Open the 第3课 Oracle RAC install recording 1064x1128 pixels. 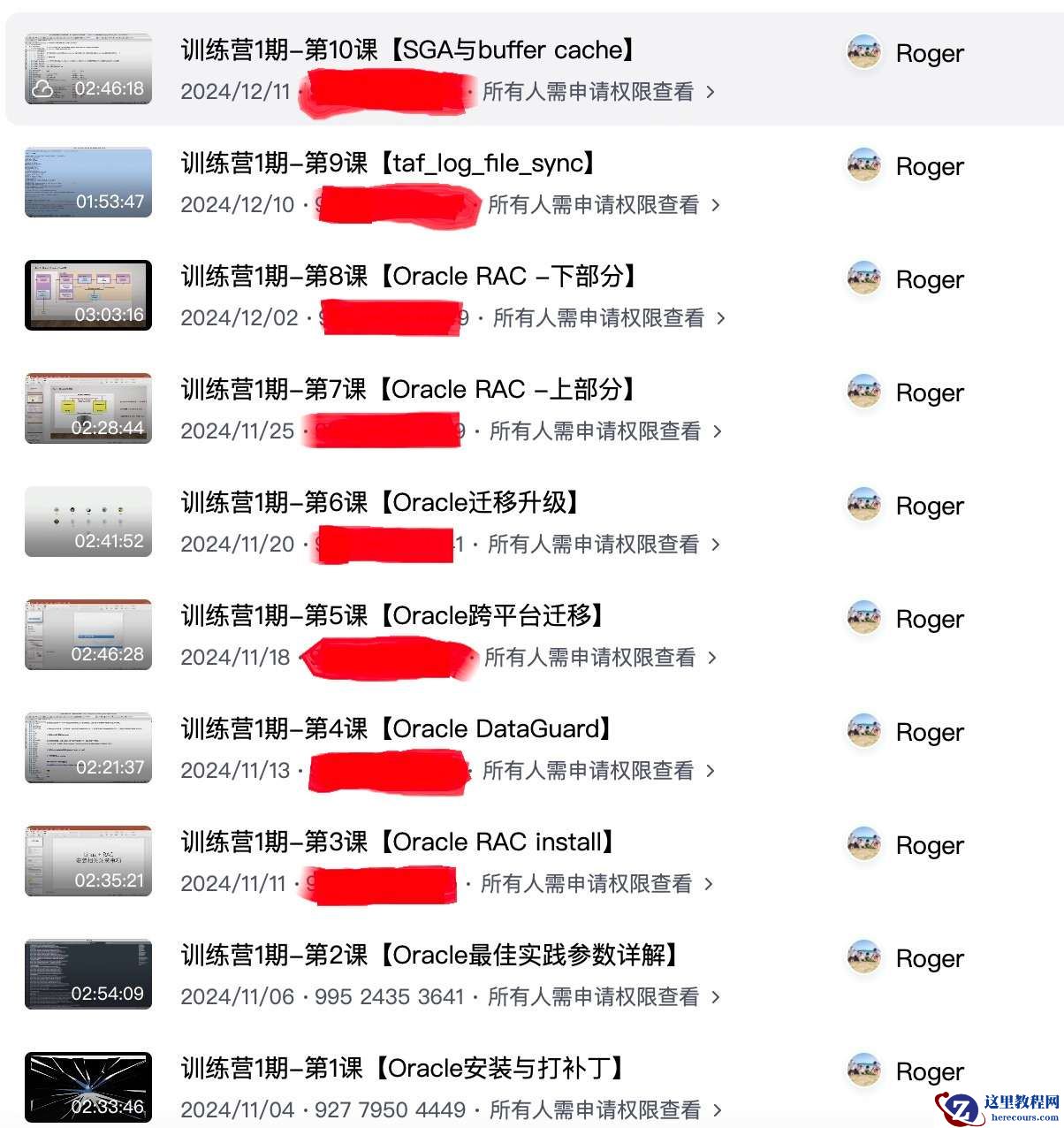398,842
